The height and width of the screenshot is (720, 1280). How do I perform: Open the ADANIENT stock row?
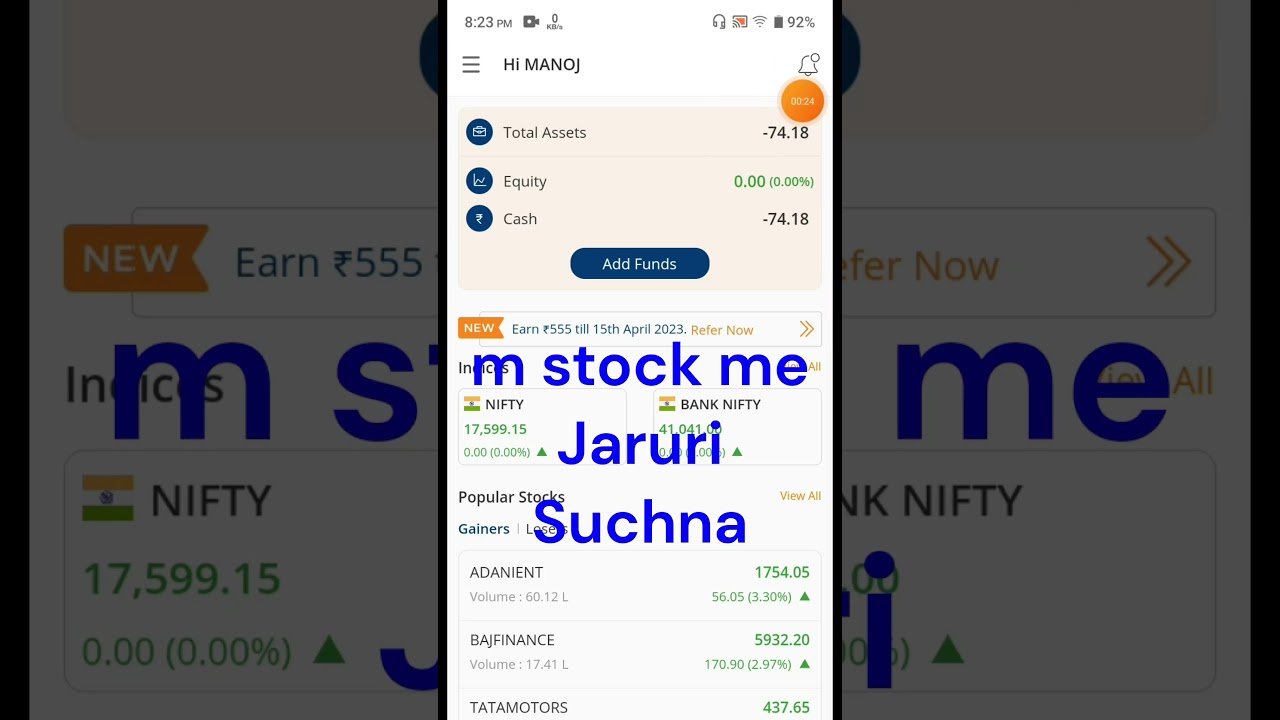[x=639, y=585]
